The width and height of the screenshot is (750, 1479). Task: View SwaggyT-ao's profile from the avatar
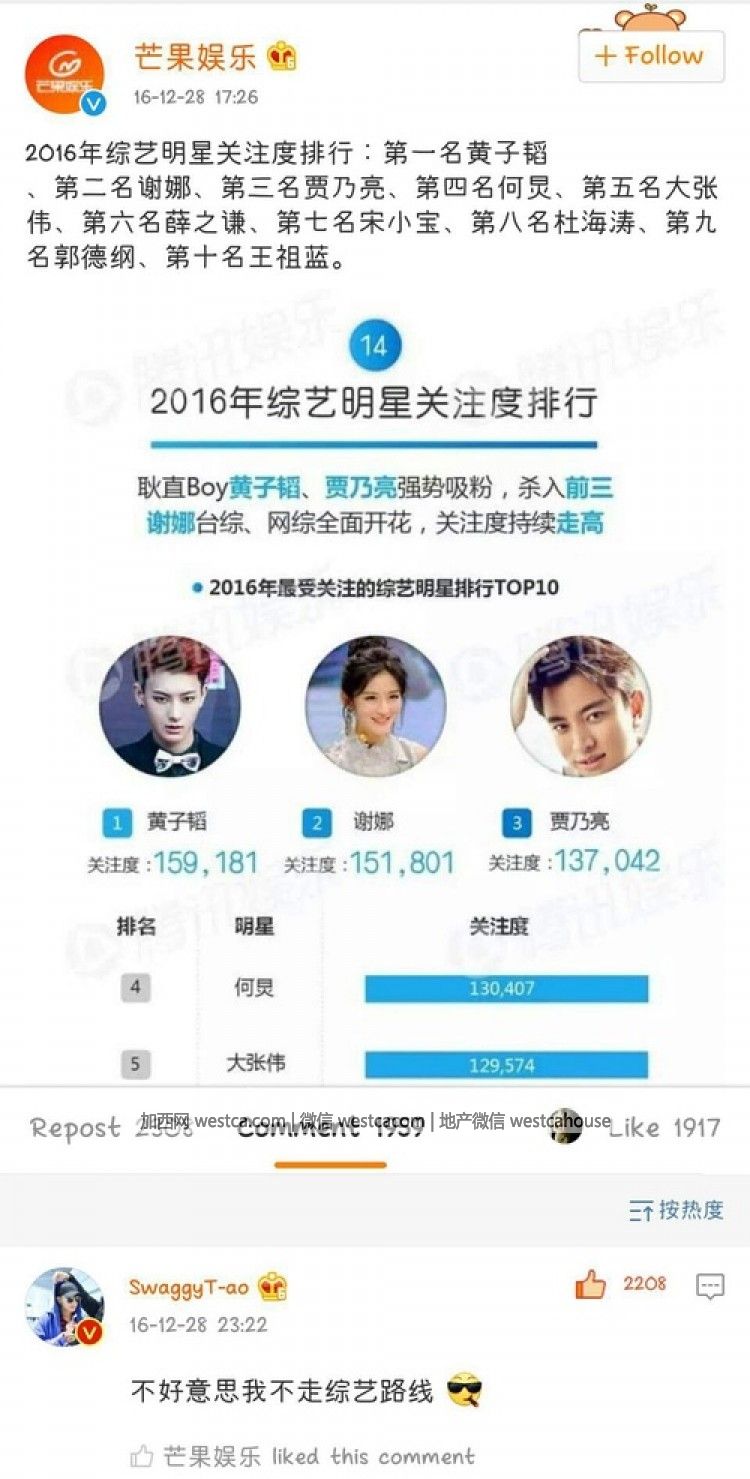(x=64, y=1306)
